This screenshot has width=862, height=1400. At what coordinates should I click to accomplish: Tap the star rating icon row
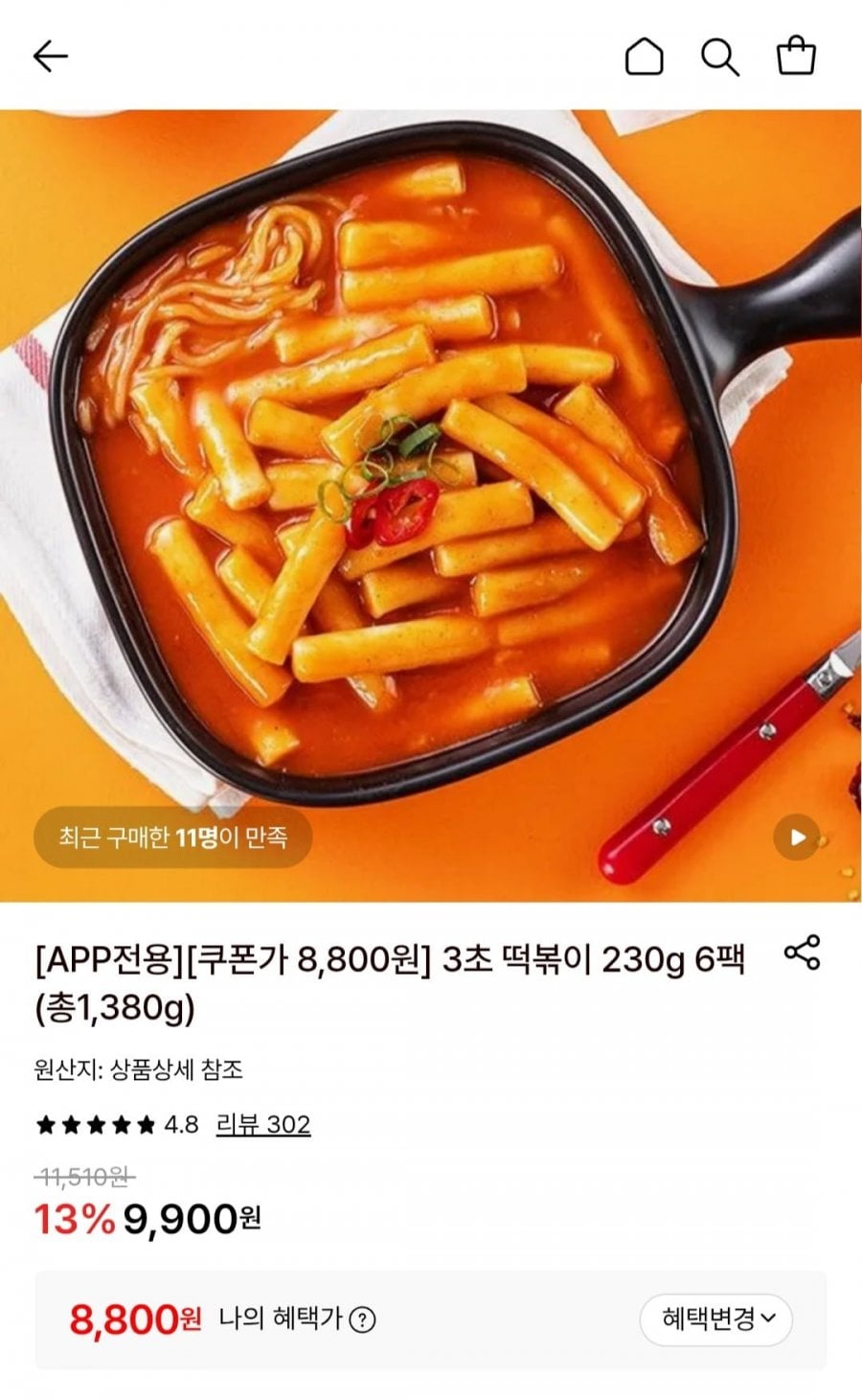point(94,1121)
